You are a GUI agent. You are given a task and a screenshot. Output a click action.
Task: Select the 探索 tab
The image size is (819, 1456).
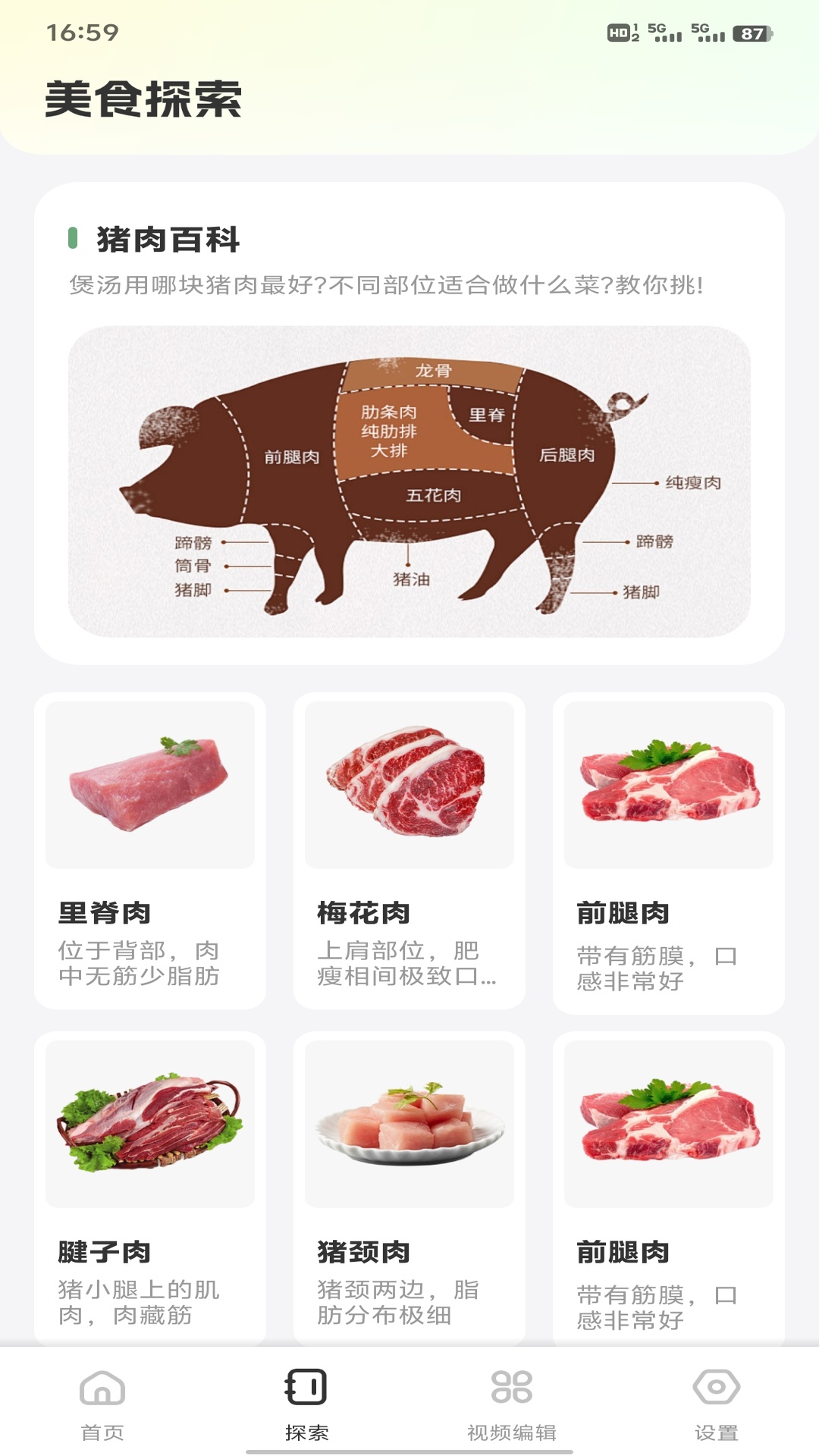pos(306,1404)
